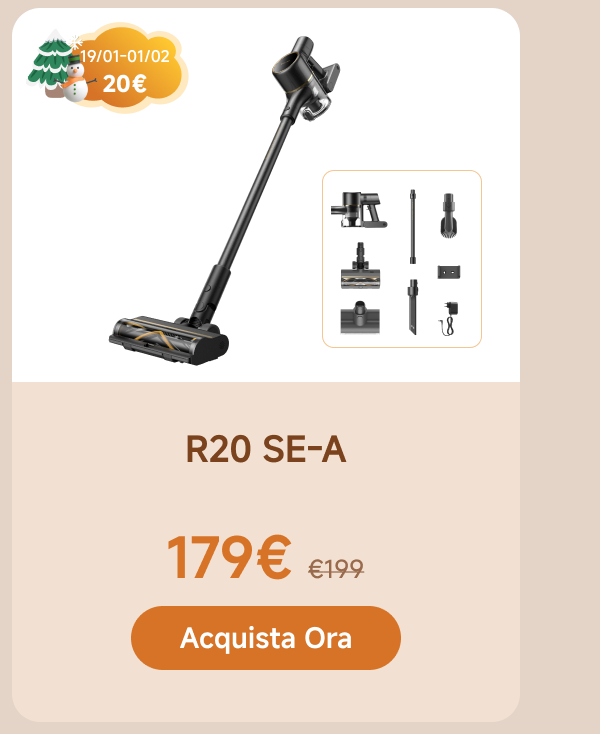Tap the Acquista Ora button
This screenshot has width=600, height=734.
coord(265,638)
